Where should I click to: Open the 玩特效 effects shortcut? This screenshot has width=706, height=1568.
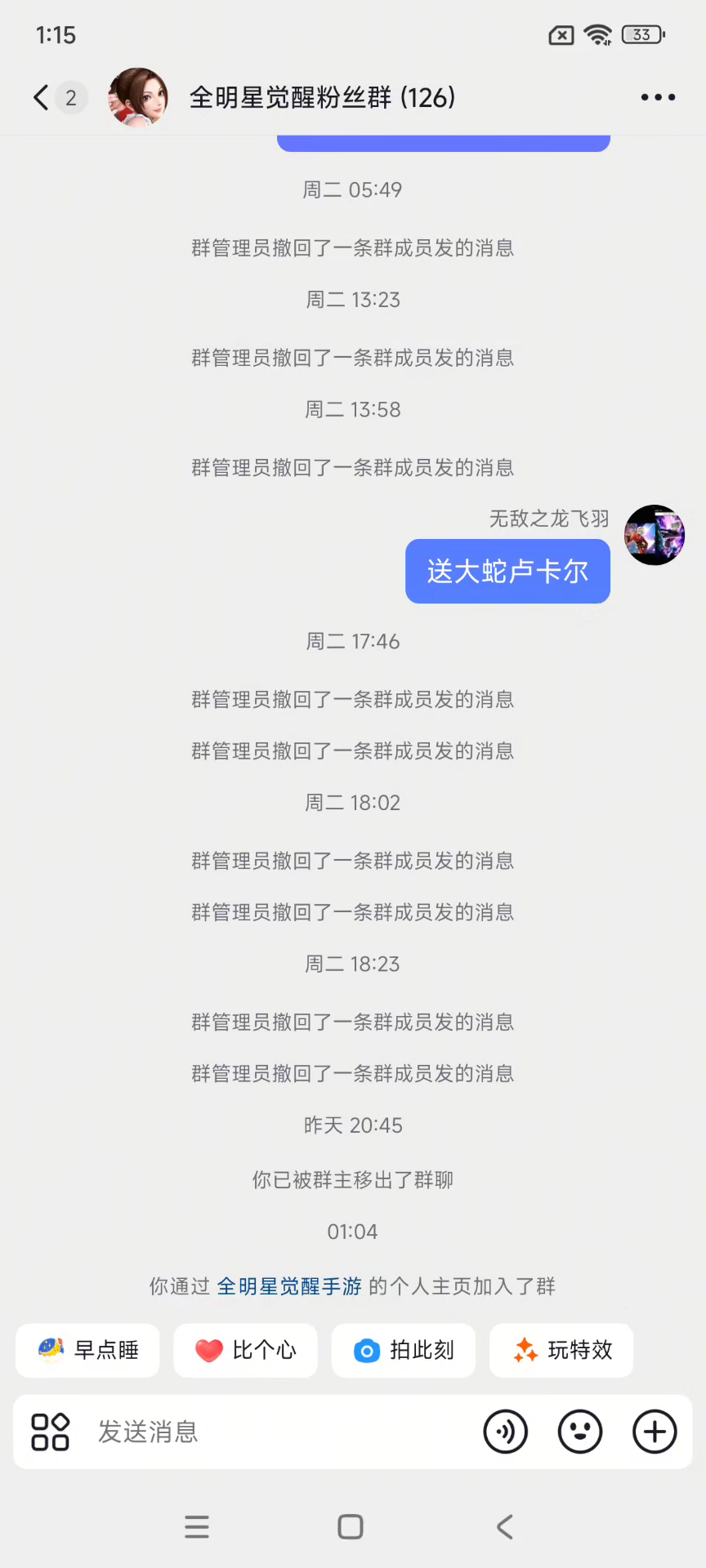tap(561, 1350)
